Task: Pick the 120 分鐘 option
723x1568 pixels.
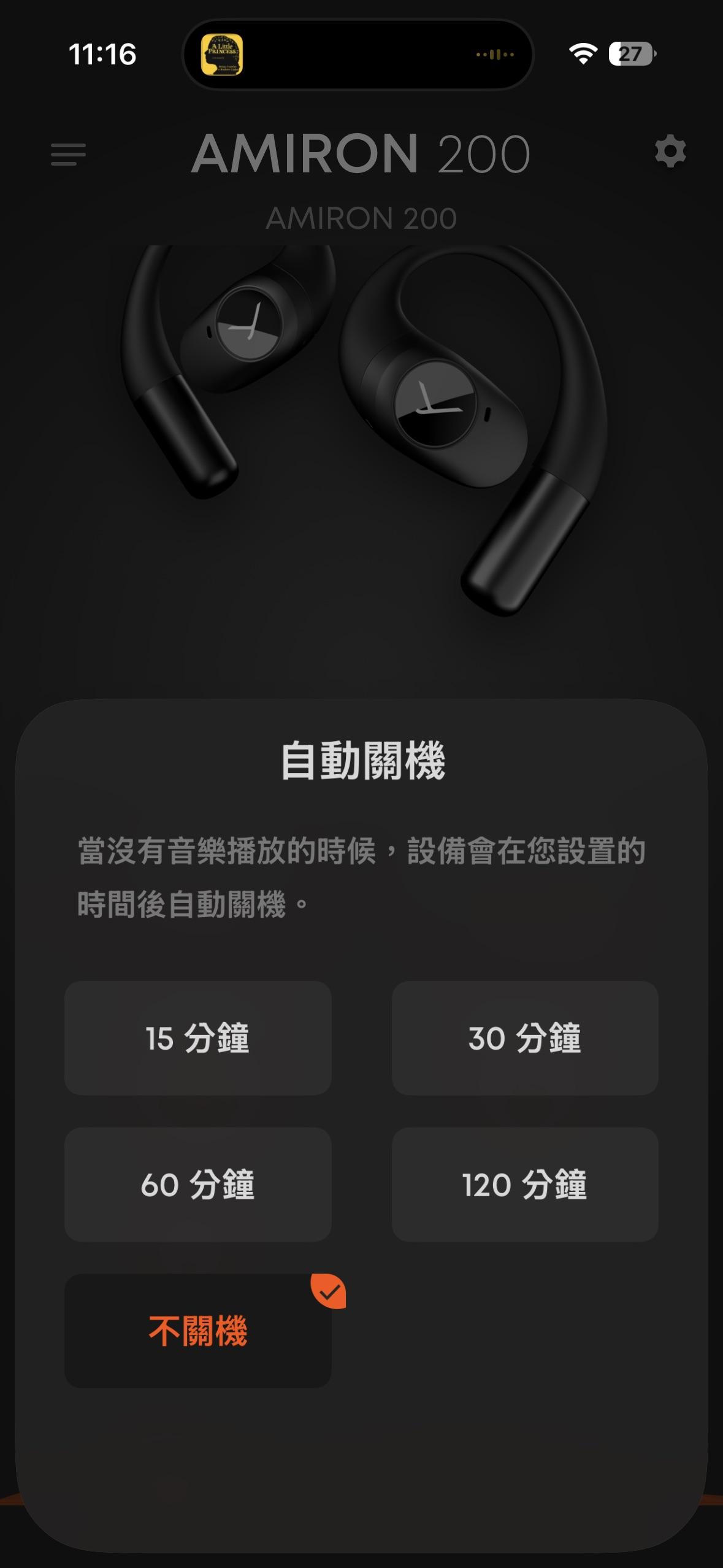Action: point(525,1184)
